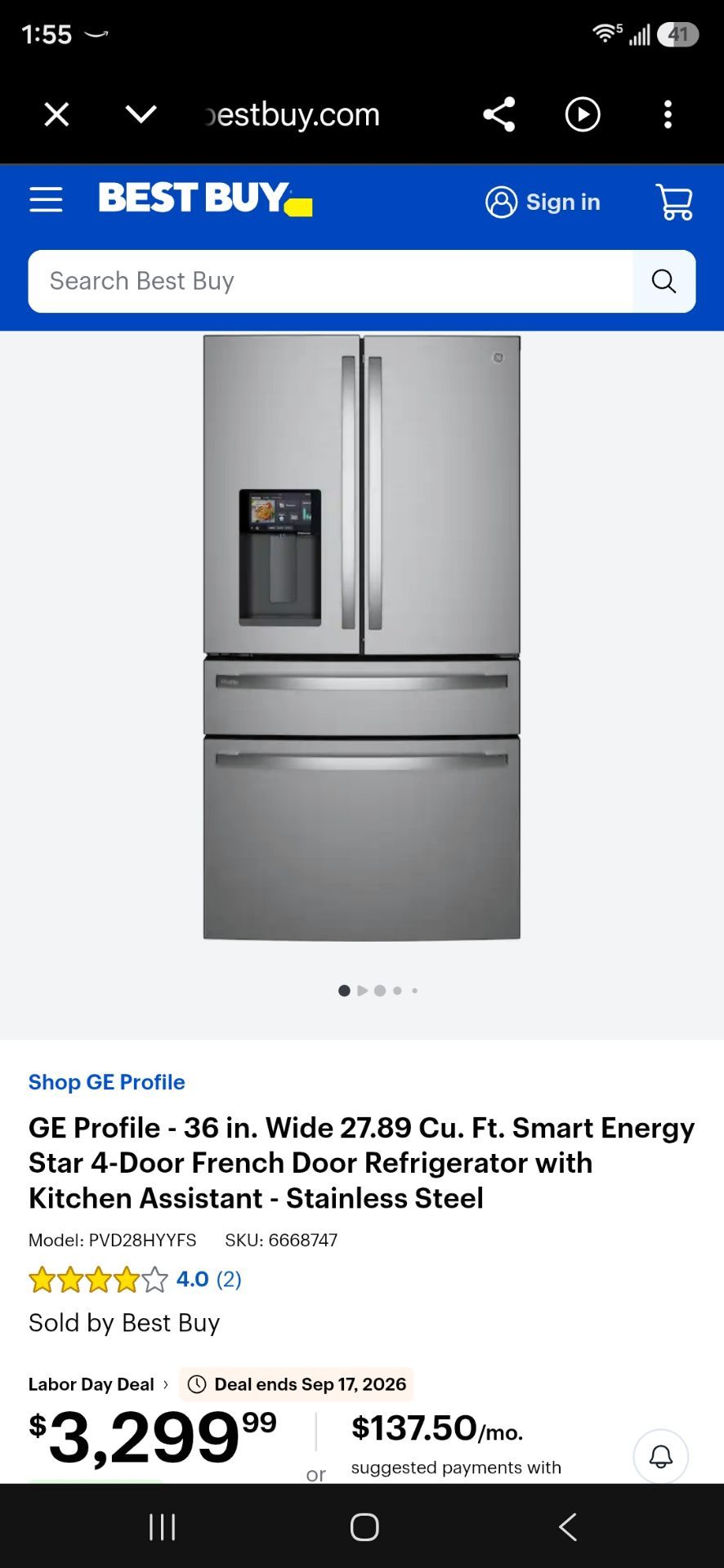Viewport: 724px width, 1568px height.
Task: Tap the price alert bell button
Action: tap(660, 1456)
